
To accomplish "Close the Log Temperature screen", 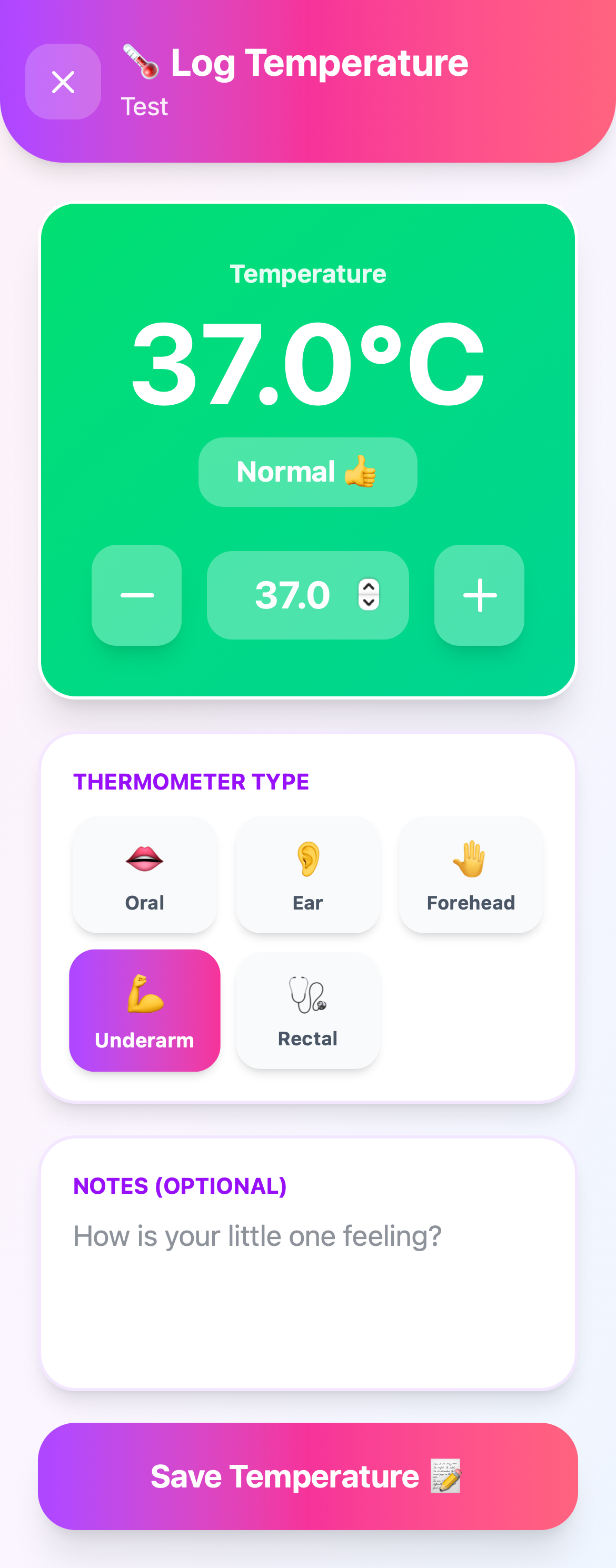I will coord(63,82).
